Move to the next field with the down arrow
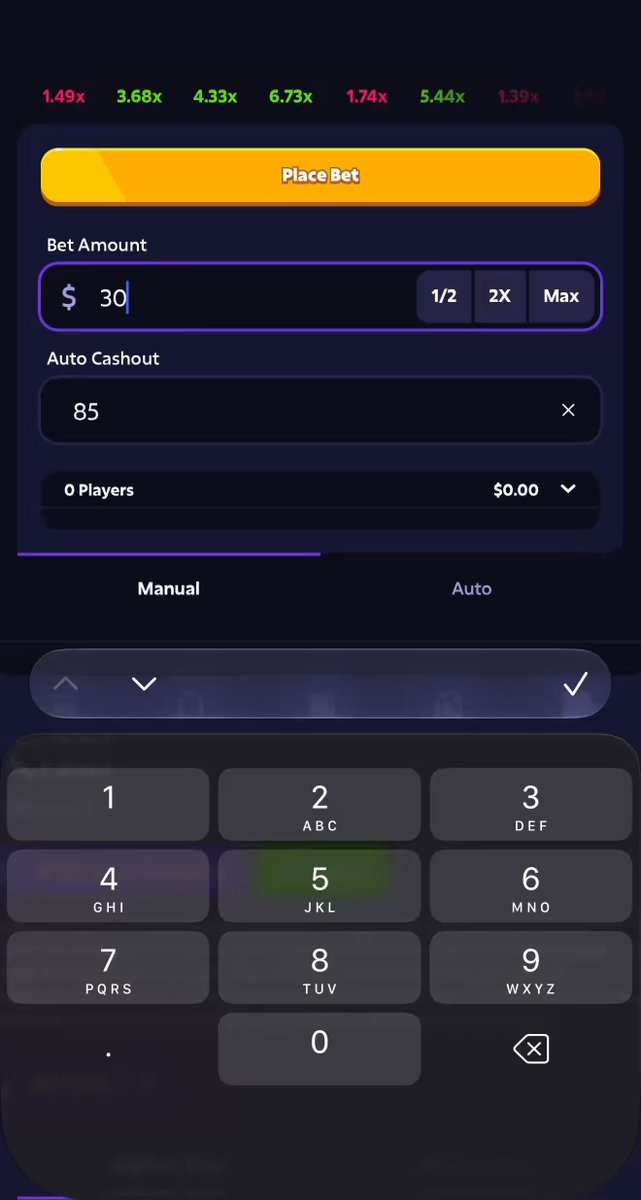Screen dimensions: 641x1200 coord(145,684)
